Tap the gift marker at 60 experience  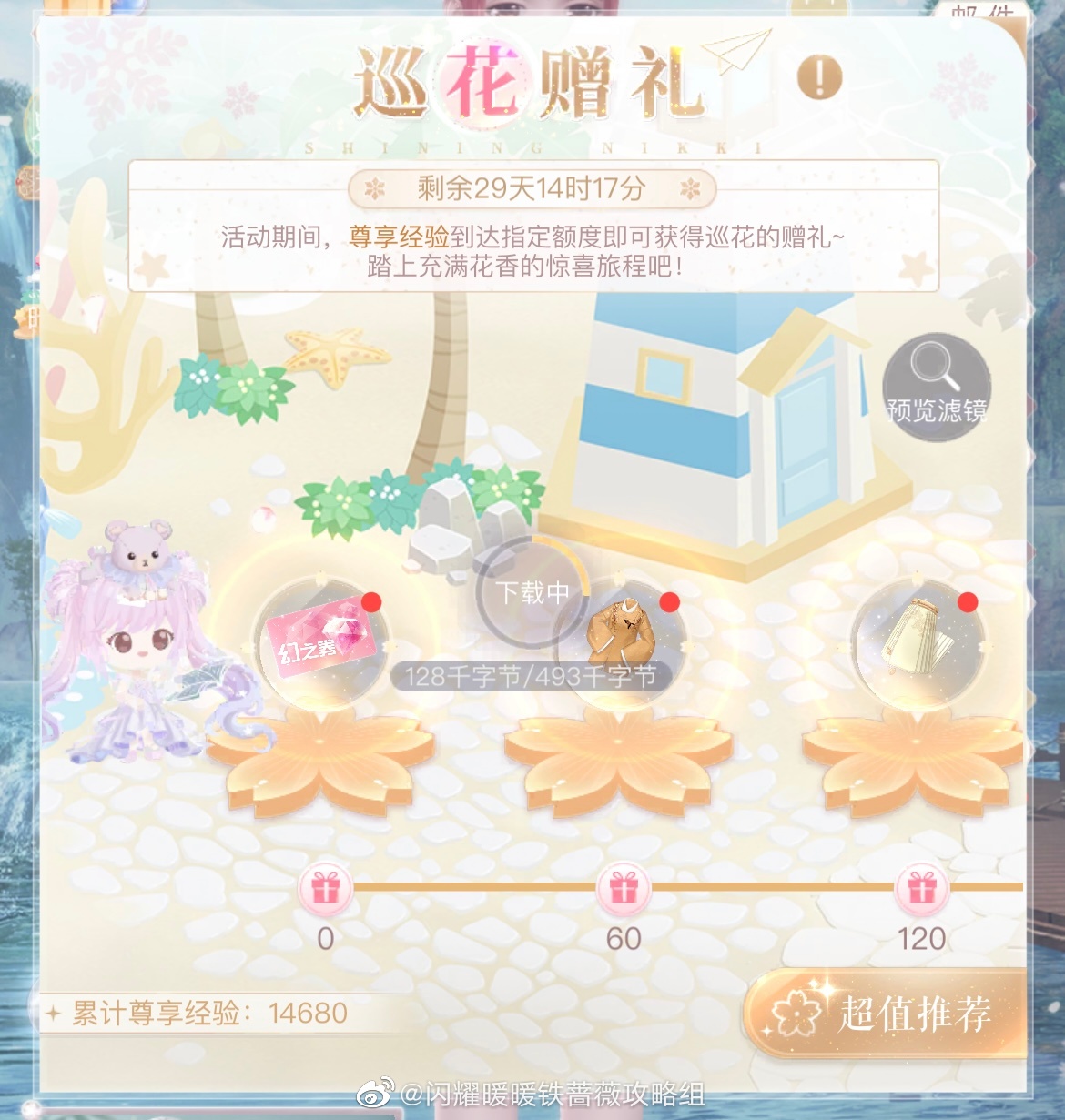(624, 888)
